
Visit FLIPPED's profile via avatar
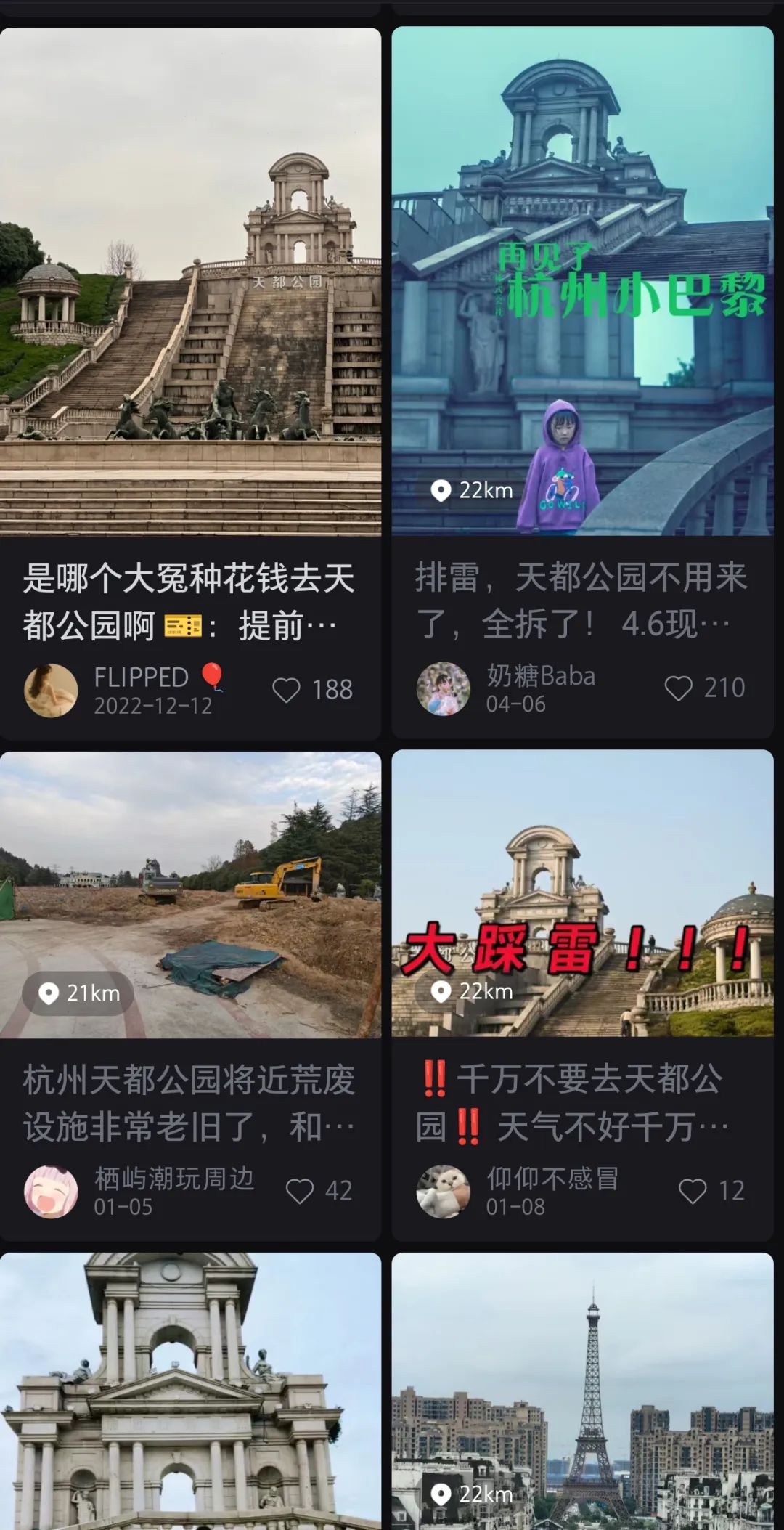51,690
